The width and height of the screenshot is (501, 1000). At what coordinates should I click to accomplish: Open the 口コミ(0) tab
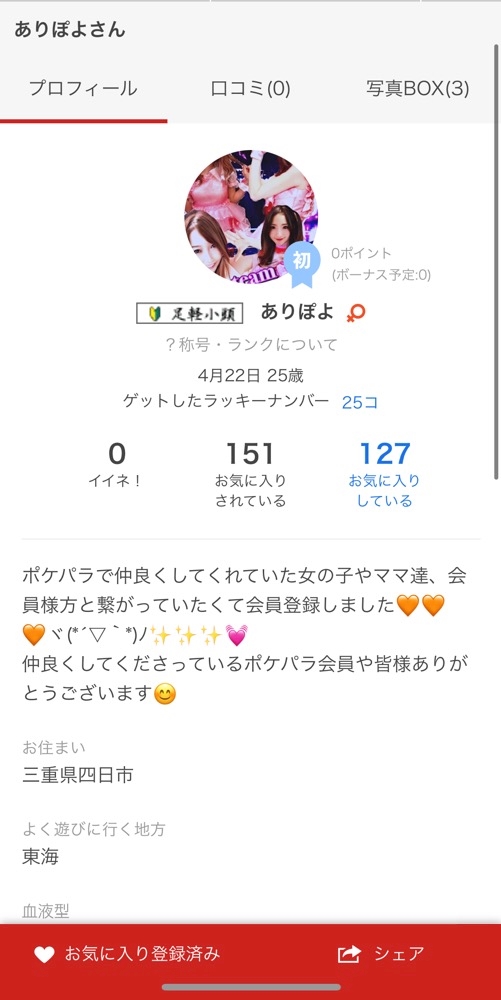coord(250,89)
